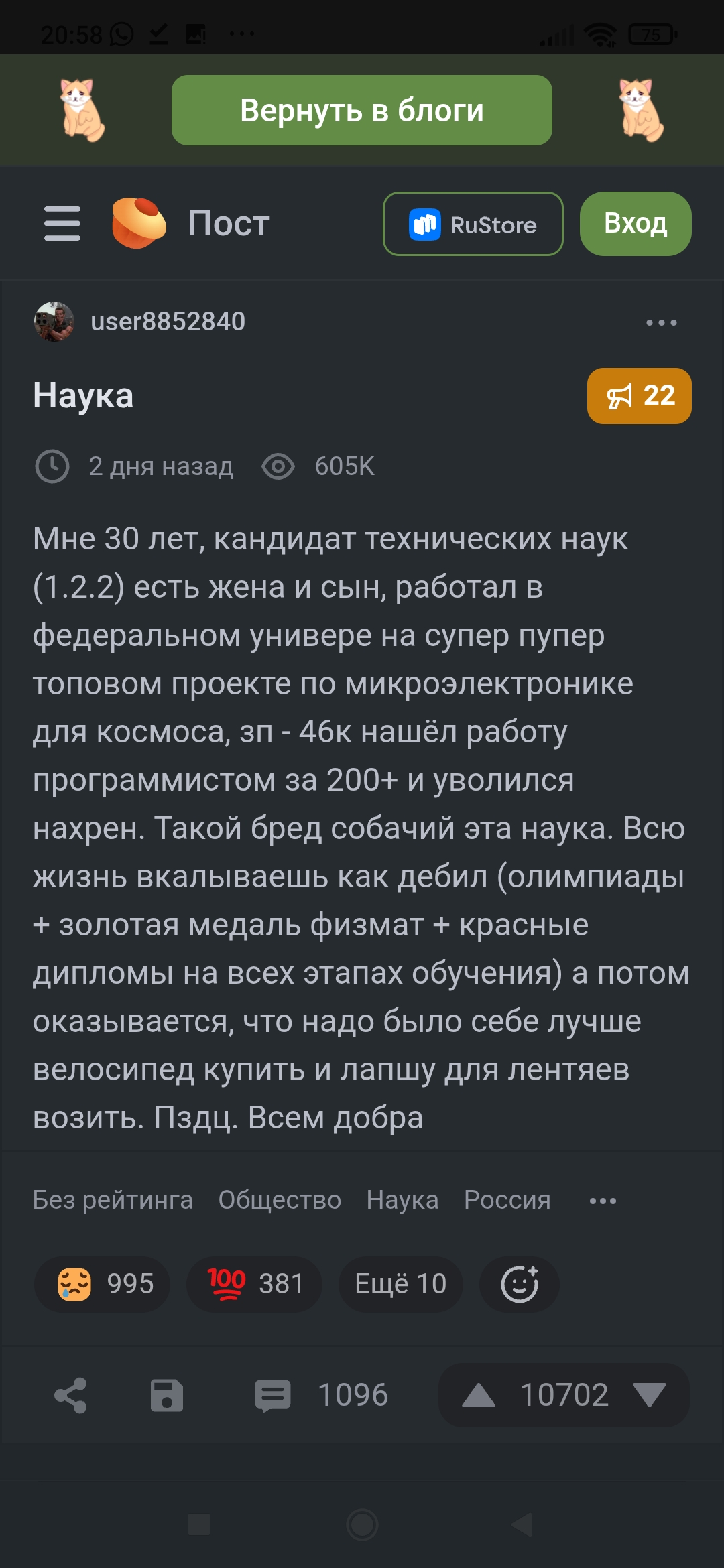
Task: Show "Ещё 10" more reactions
Action: click(401, 1284)
